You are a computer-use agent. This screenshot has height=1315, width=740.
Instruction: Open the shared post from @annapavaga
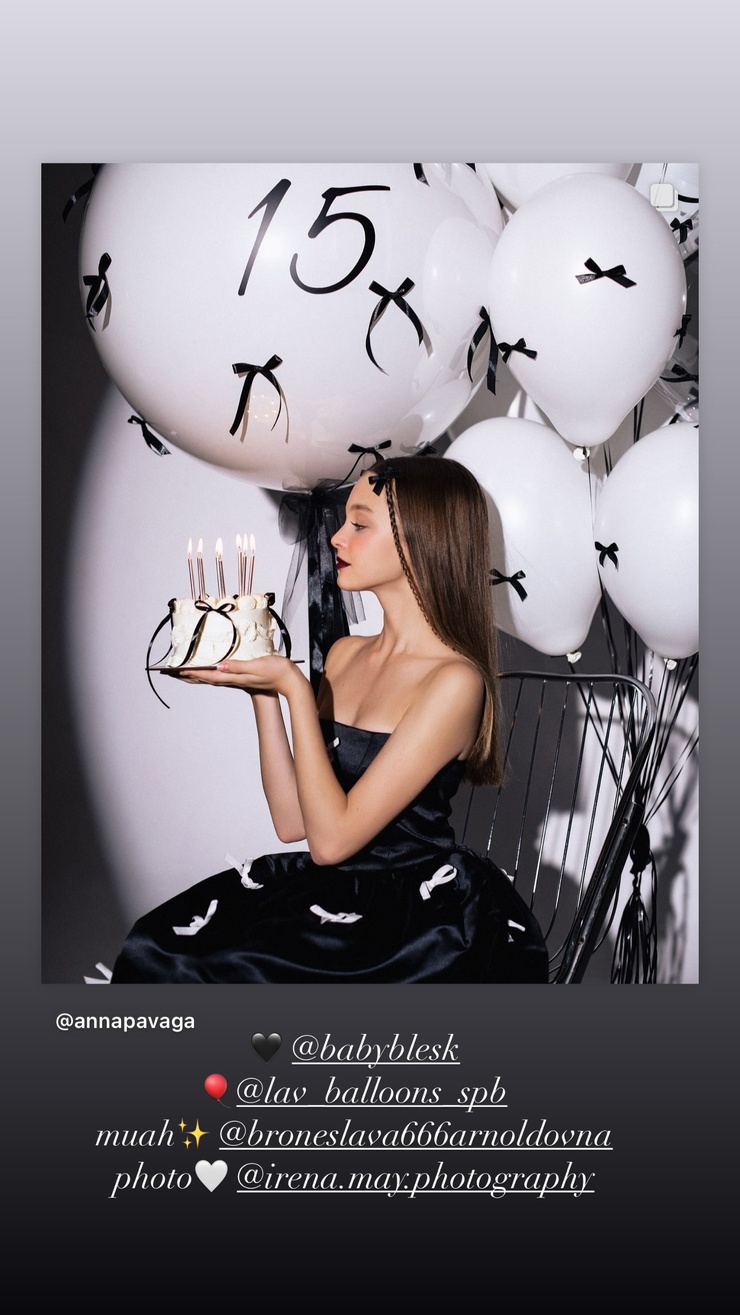[370, 573]
